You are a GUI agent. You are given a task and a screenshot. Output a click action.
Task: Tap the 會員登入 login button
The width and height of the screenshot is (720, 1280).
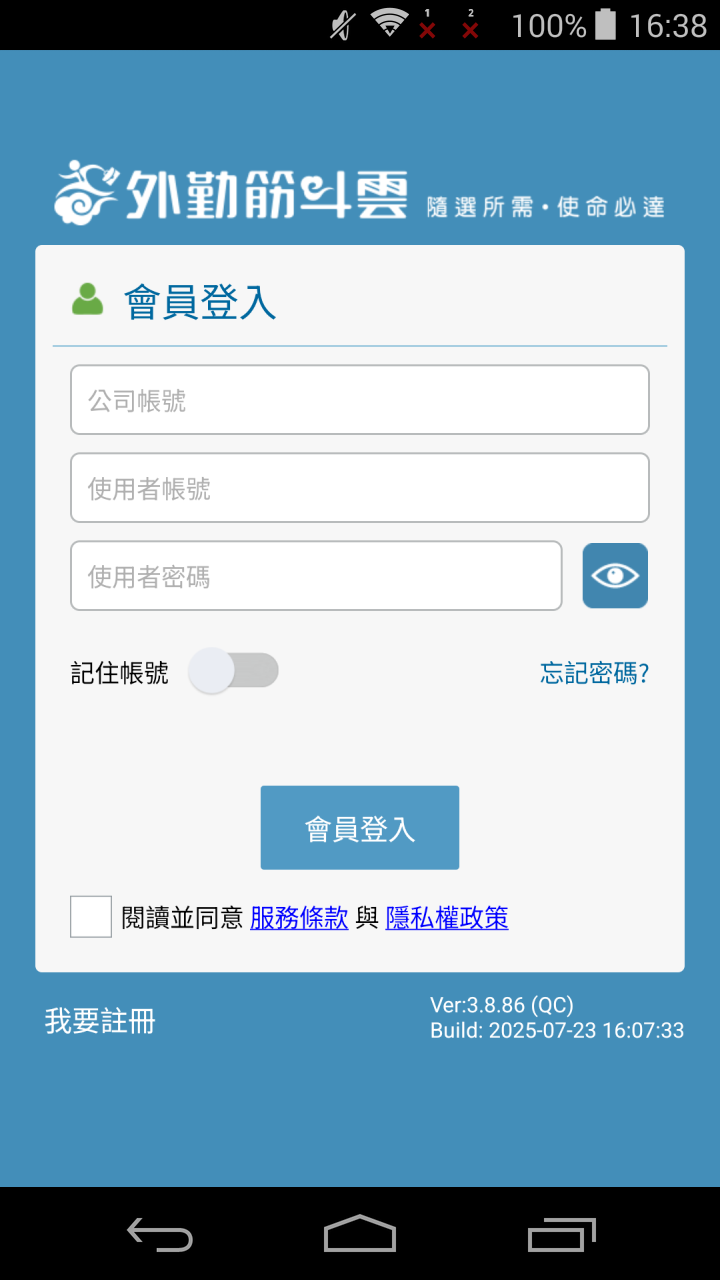pyautogui.click(x=360, y=828)
